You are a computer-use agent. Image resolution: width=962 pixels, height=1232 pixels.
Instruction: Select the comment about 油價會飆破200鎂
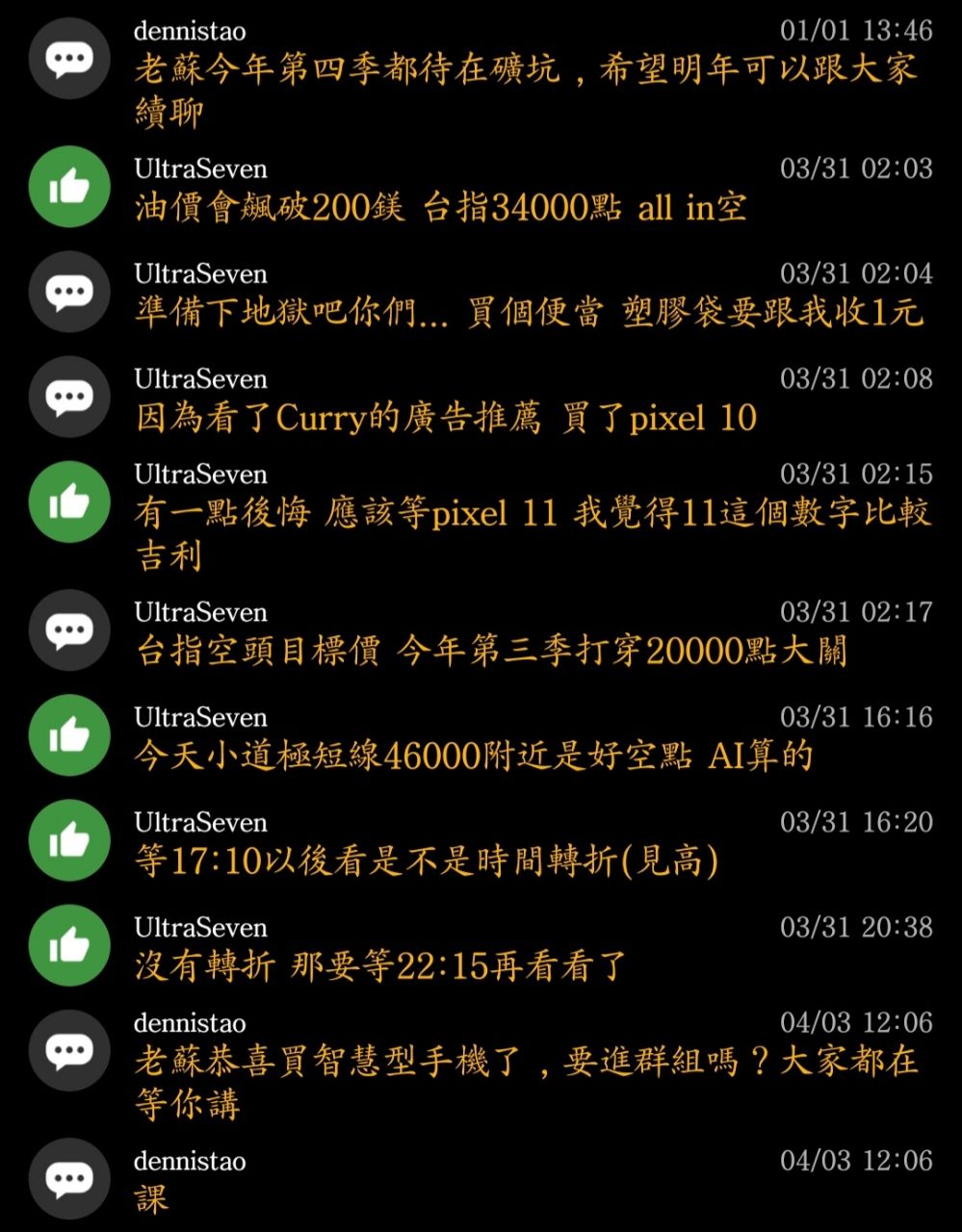tap(440, 208)
